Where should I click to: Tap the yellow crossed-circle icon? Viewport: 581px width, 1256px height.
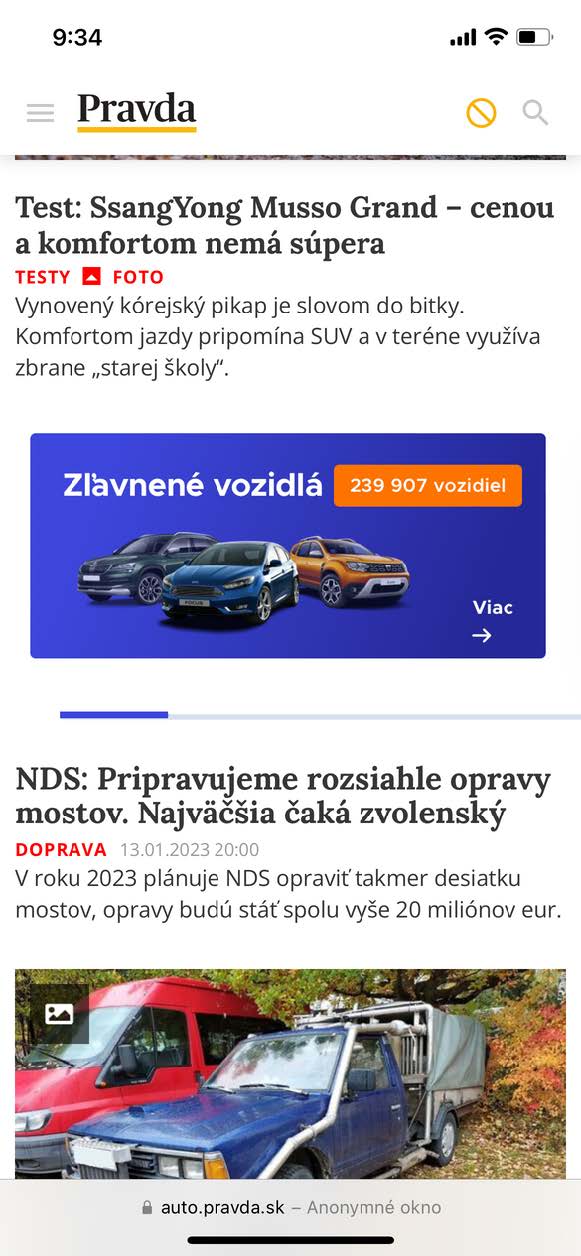(481, 113)
